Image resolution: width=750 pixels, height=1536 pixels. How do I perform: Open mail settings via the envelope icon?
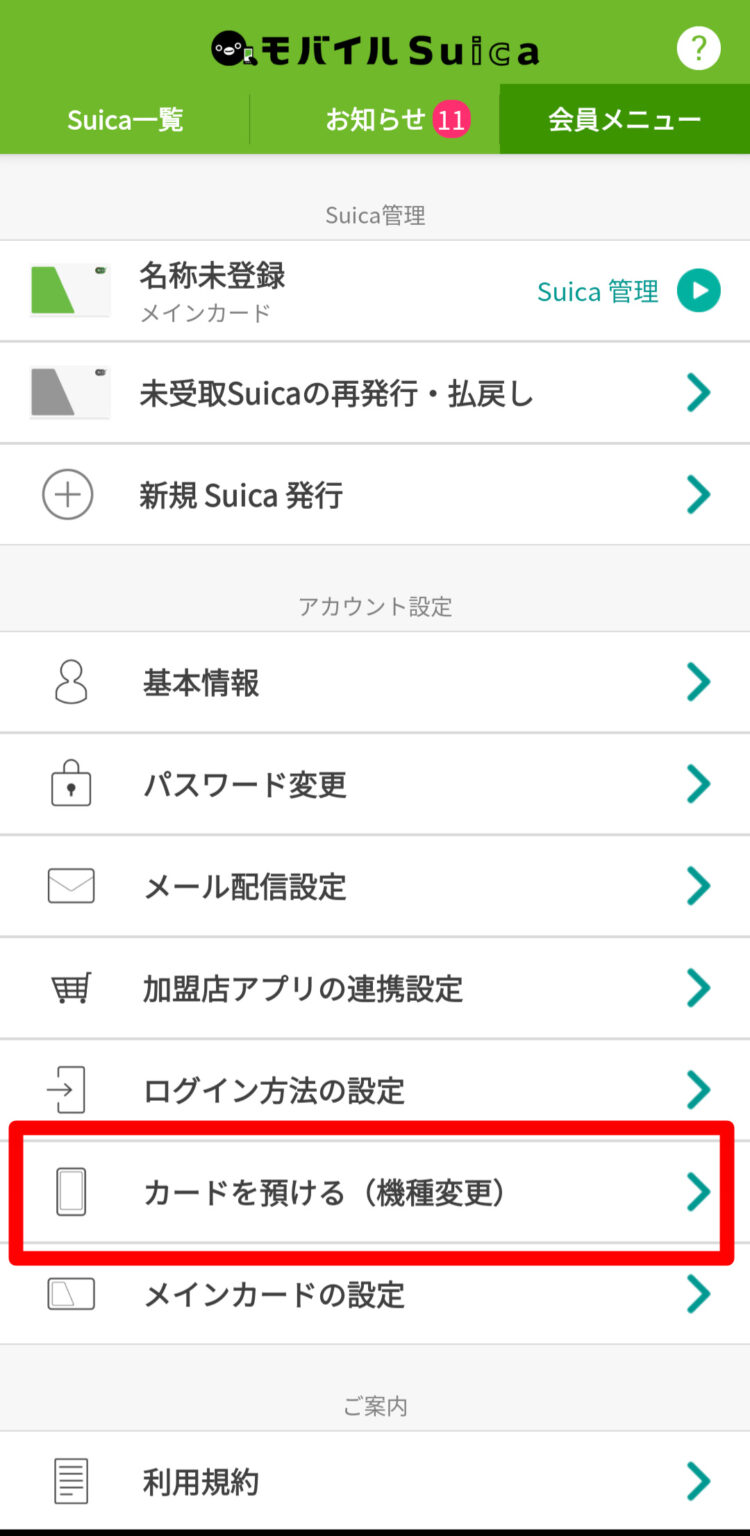click(x=70, y=886)
